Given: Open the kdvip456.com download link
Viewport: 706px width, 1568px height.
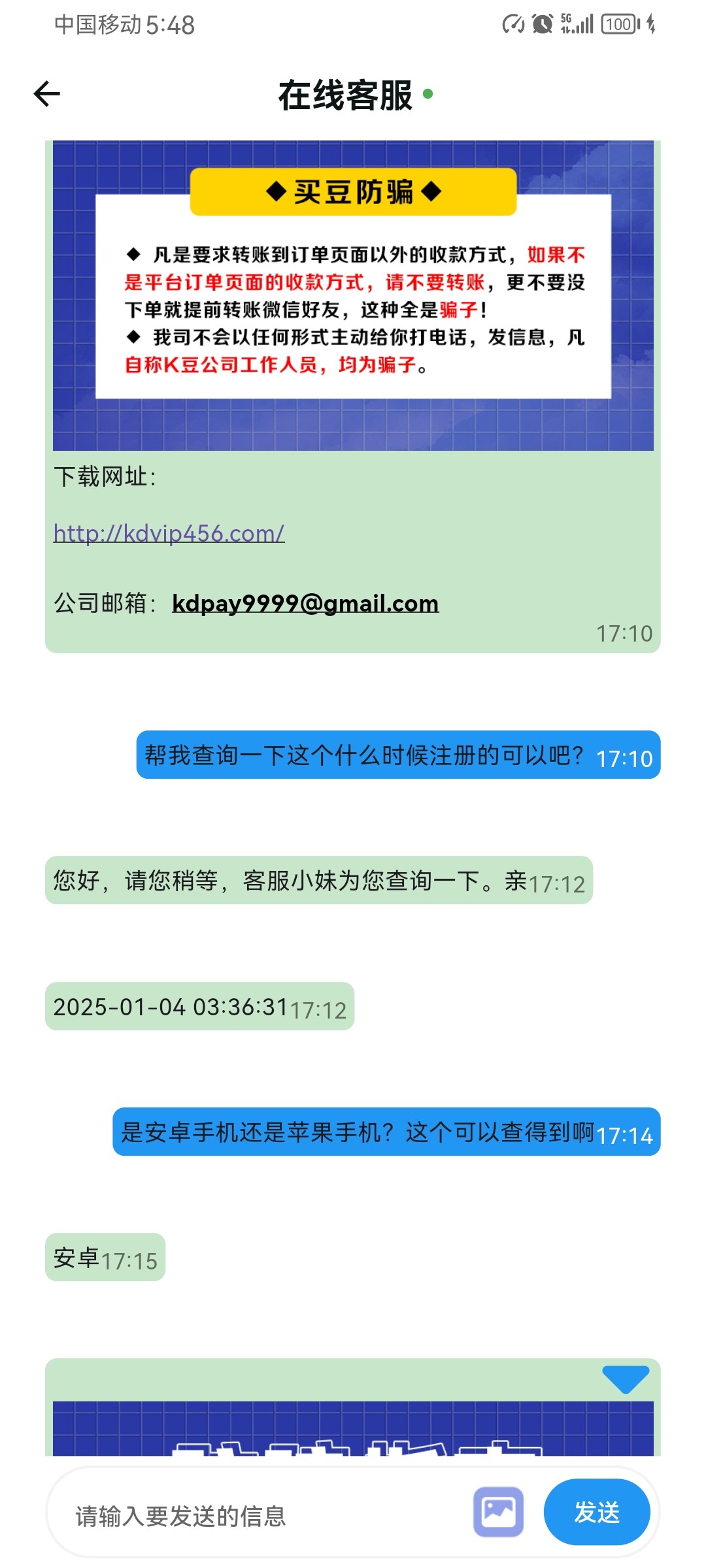Looking at the screenshot, I should (x=169, y=534).
